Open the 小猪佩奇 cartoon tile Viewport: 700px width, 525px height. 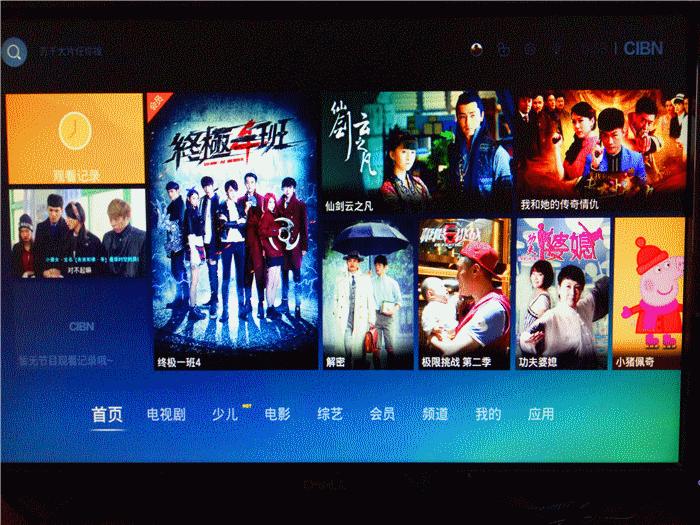[649, 294]
